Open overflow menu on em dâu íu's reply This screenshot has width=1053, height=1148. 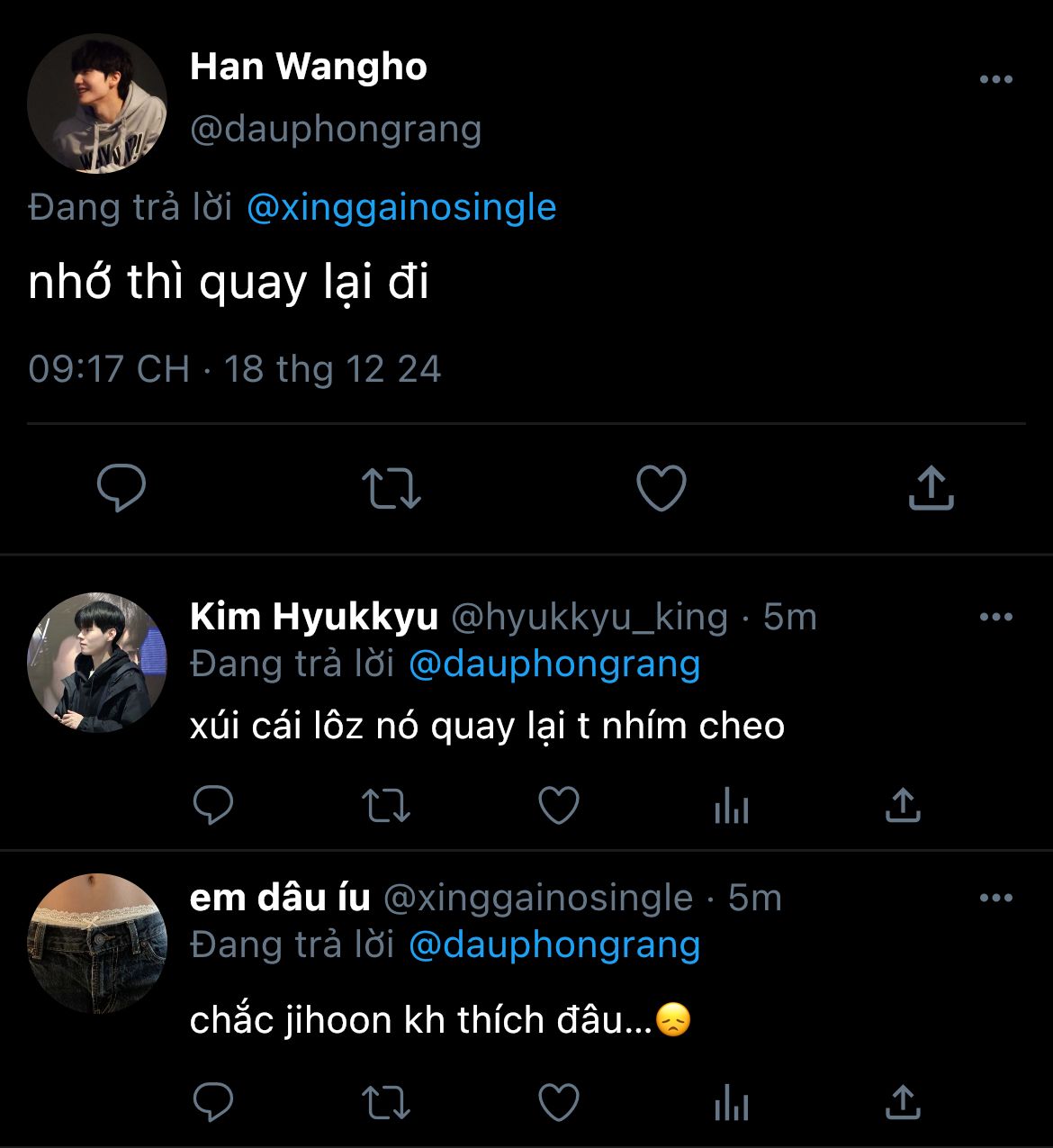click(x=995, y=898)
